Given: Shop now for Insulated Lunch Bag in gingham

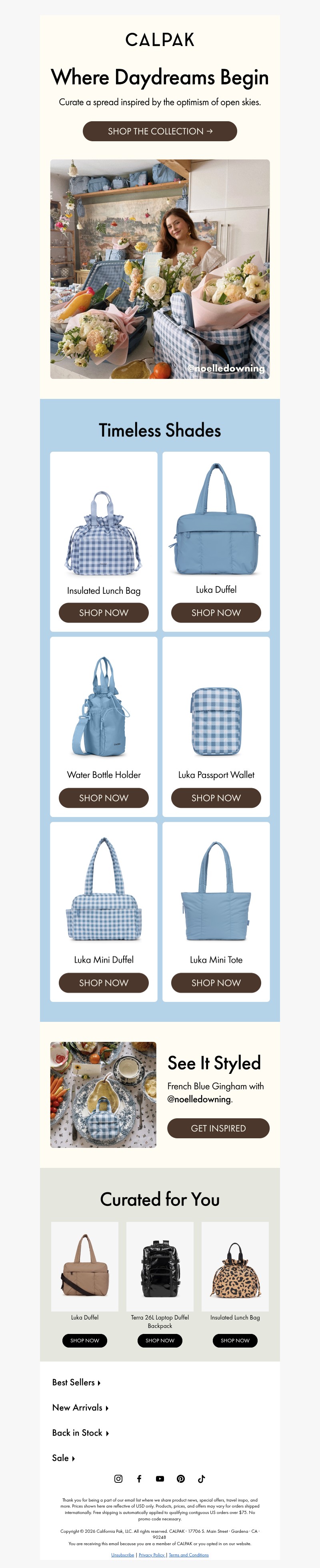Looking at the screenshot, I should (104, 612).
